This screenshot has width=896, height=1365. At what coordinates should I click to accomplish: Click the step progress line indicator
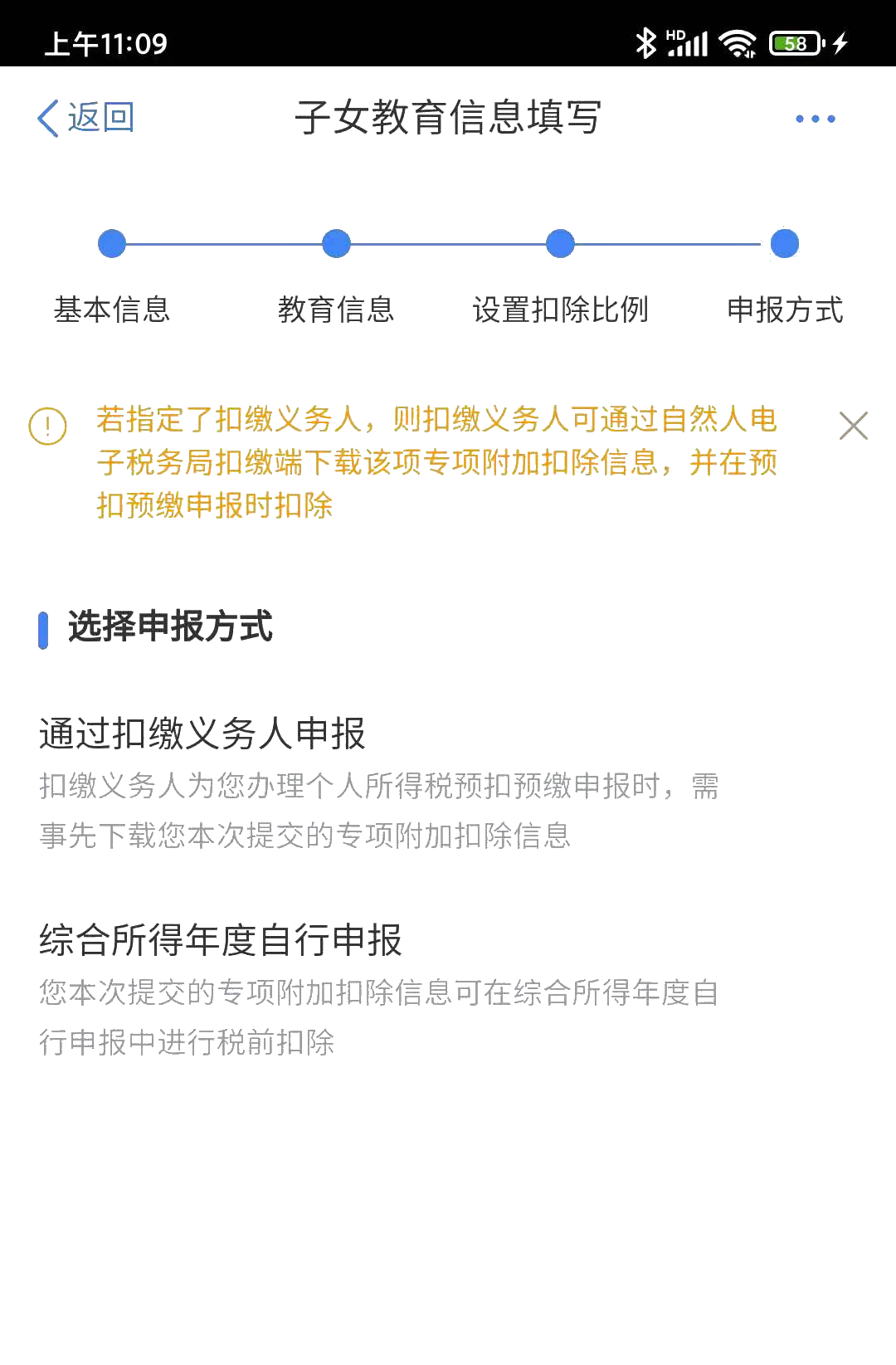click(448, 244)
